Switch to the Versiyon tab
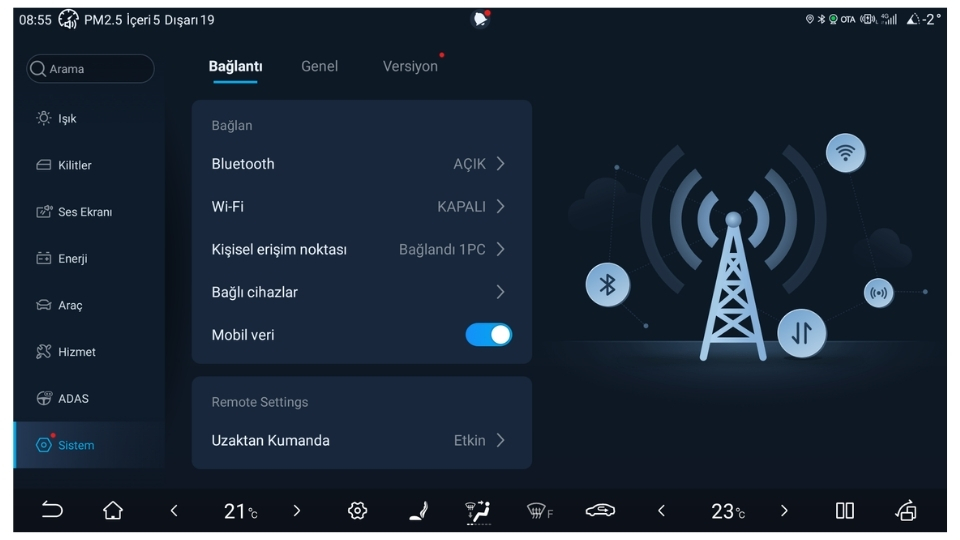This screenshot has height=540, width=960. [x=410, y=66]
